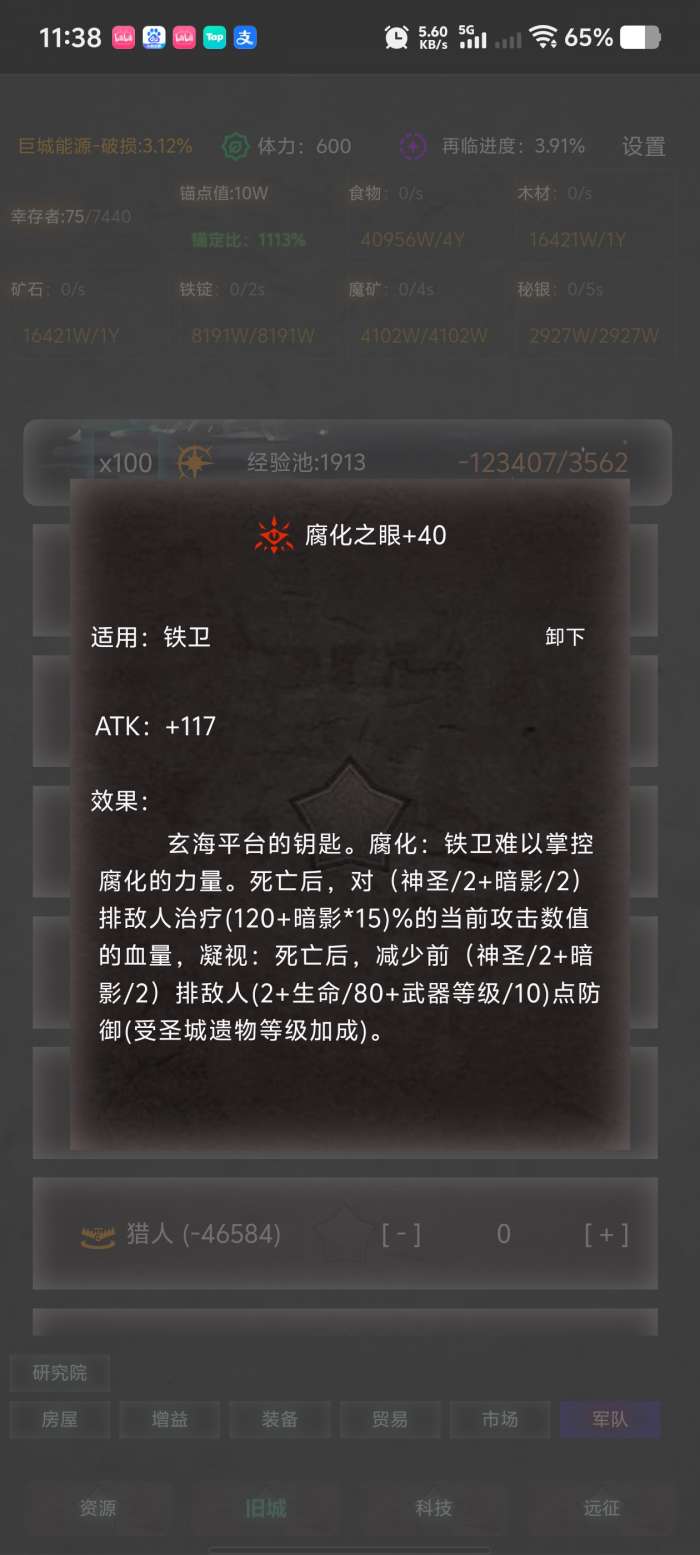Go to 旧城 tab

(x=266, y=1508)
